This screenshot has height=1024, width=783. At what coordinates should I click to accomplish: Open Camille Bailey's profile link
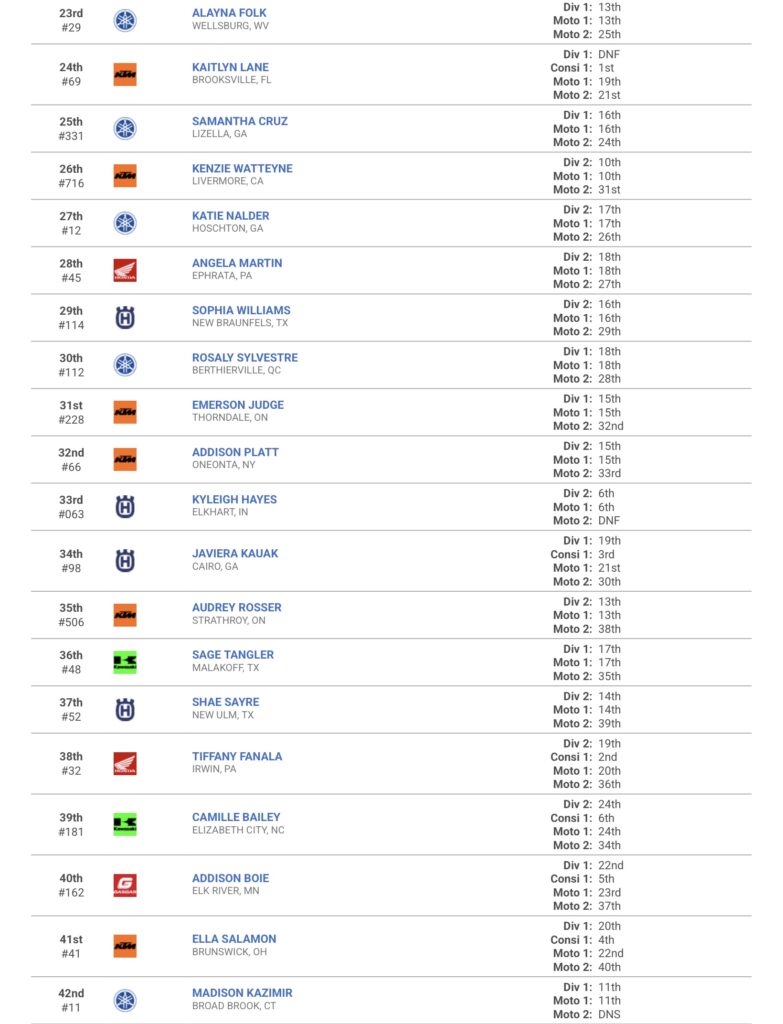(x=237, y=817)
